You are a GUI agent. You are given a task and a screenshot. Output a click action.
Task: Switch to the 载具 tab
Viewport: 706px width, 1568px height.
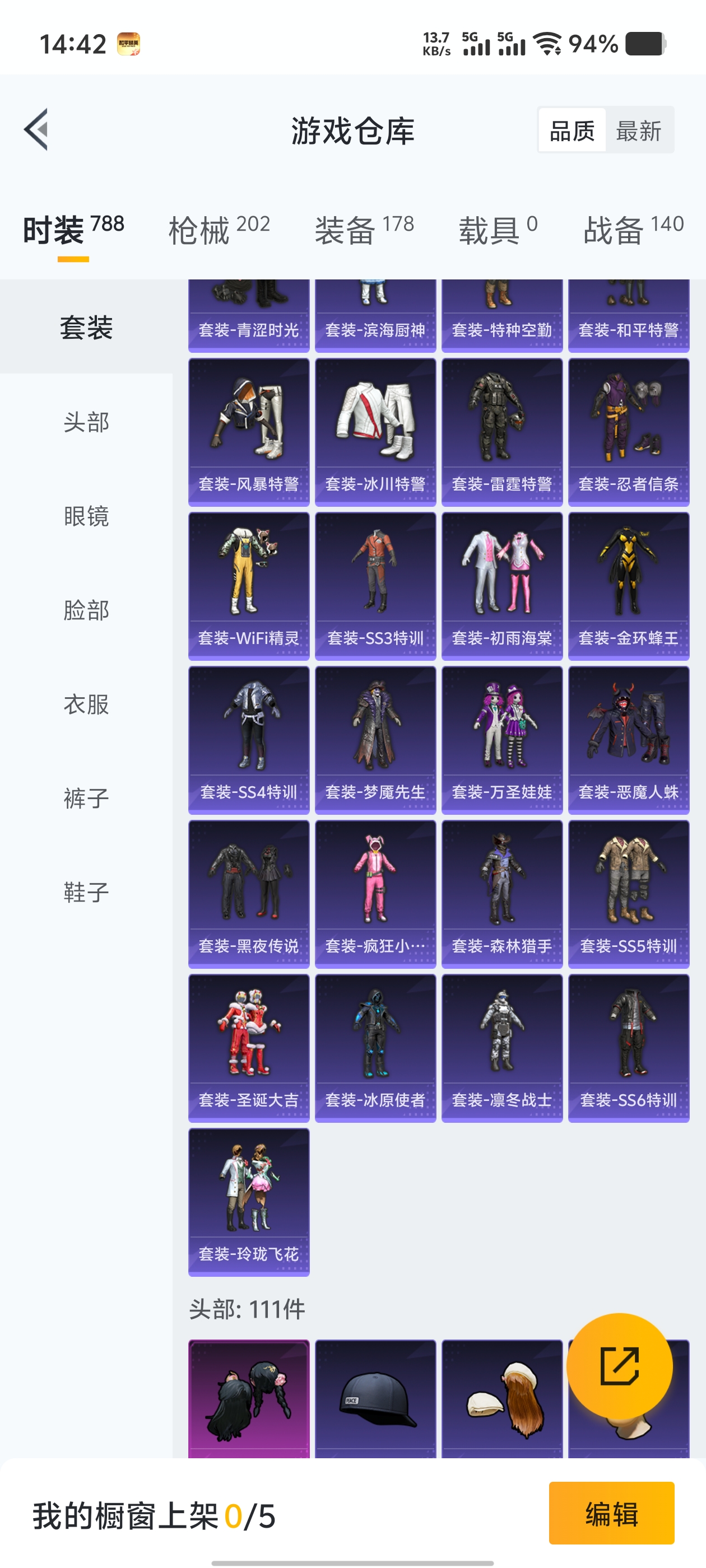(x=497, y=230)
